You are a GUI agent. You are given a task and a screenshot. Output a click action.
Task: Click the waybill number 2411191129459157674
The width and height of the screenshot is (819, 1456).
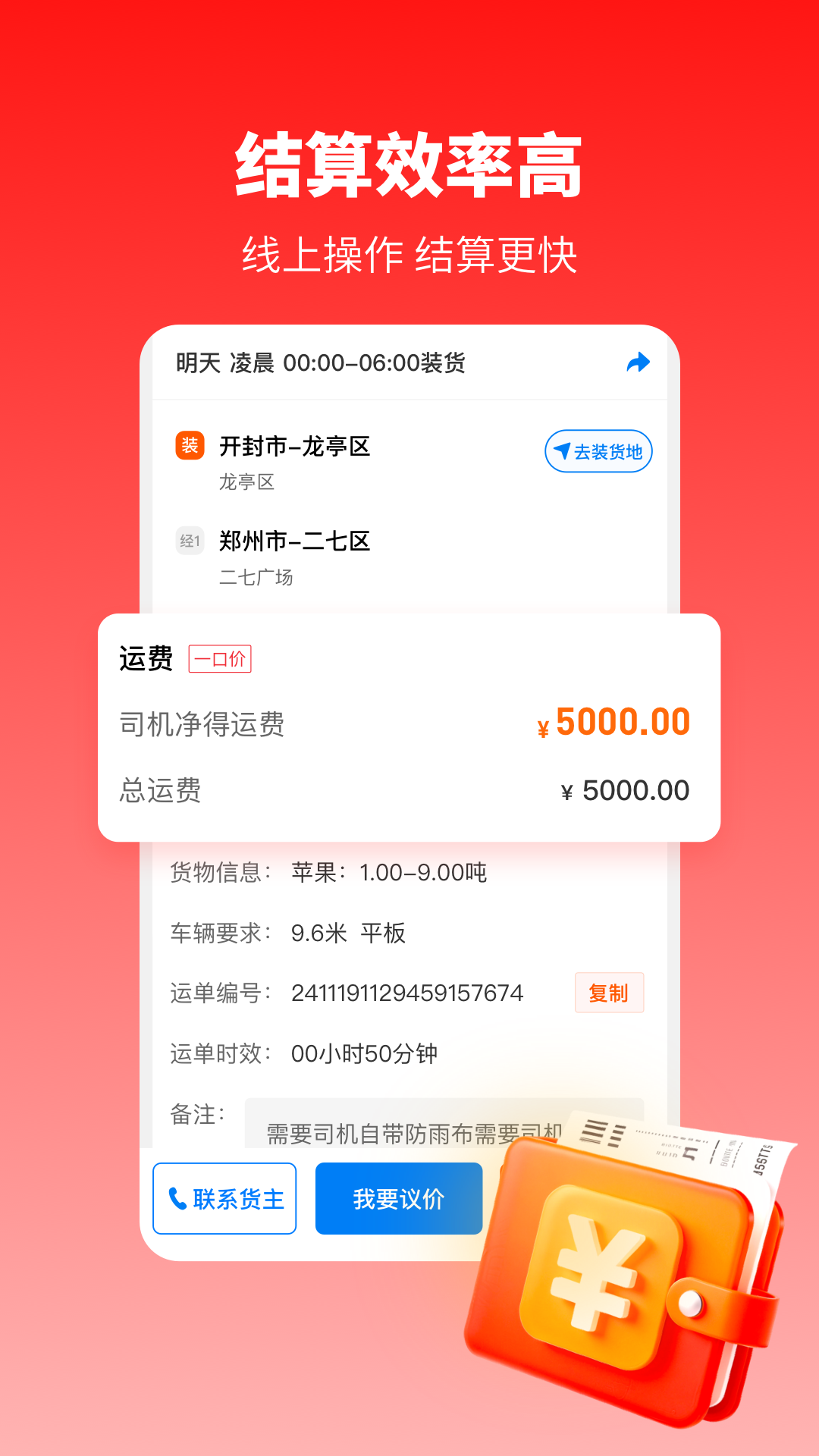point(406,992)
